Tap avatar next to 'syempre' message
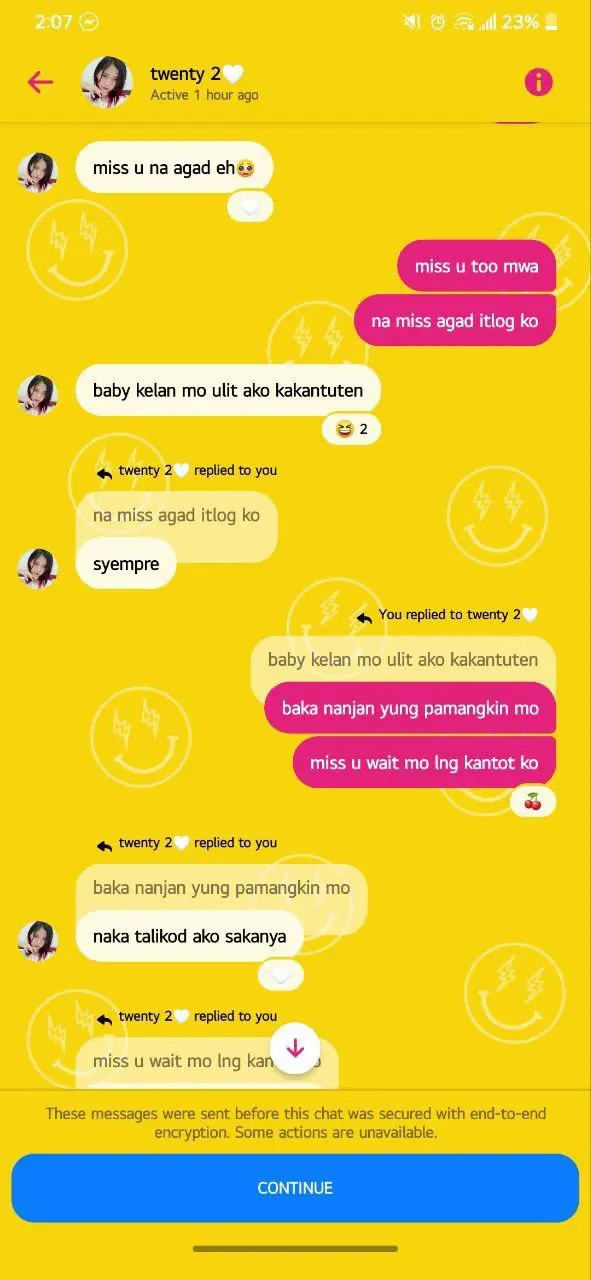This screenshot has width=591, height=1280. click(x=37, y=568)
